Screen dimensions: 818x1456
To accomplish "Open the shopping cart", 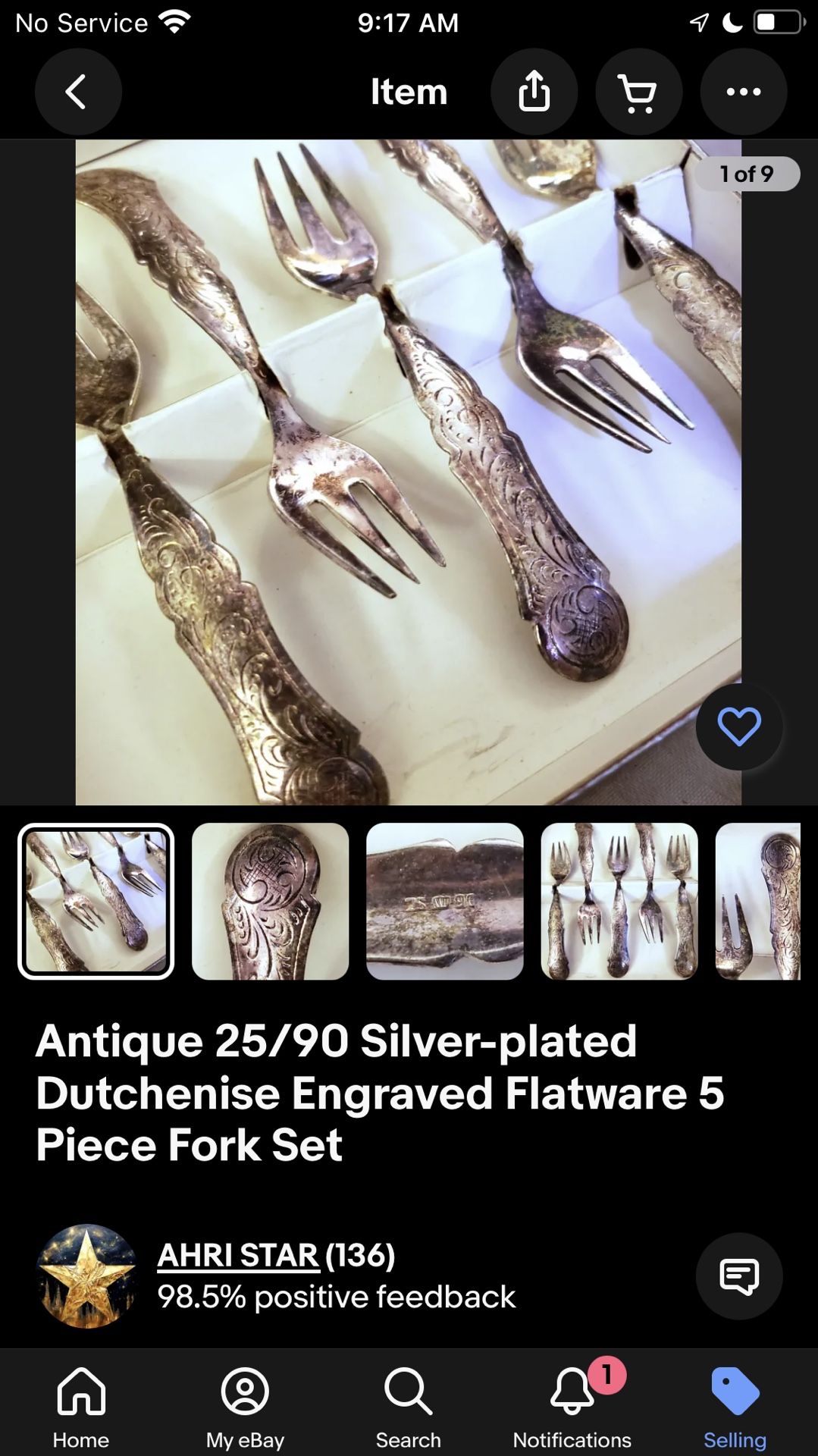I will coord(639,92).
